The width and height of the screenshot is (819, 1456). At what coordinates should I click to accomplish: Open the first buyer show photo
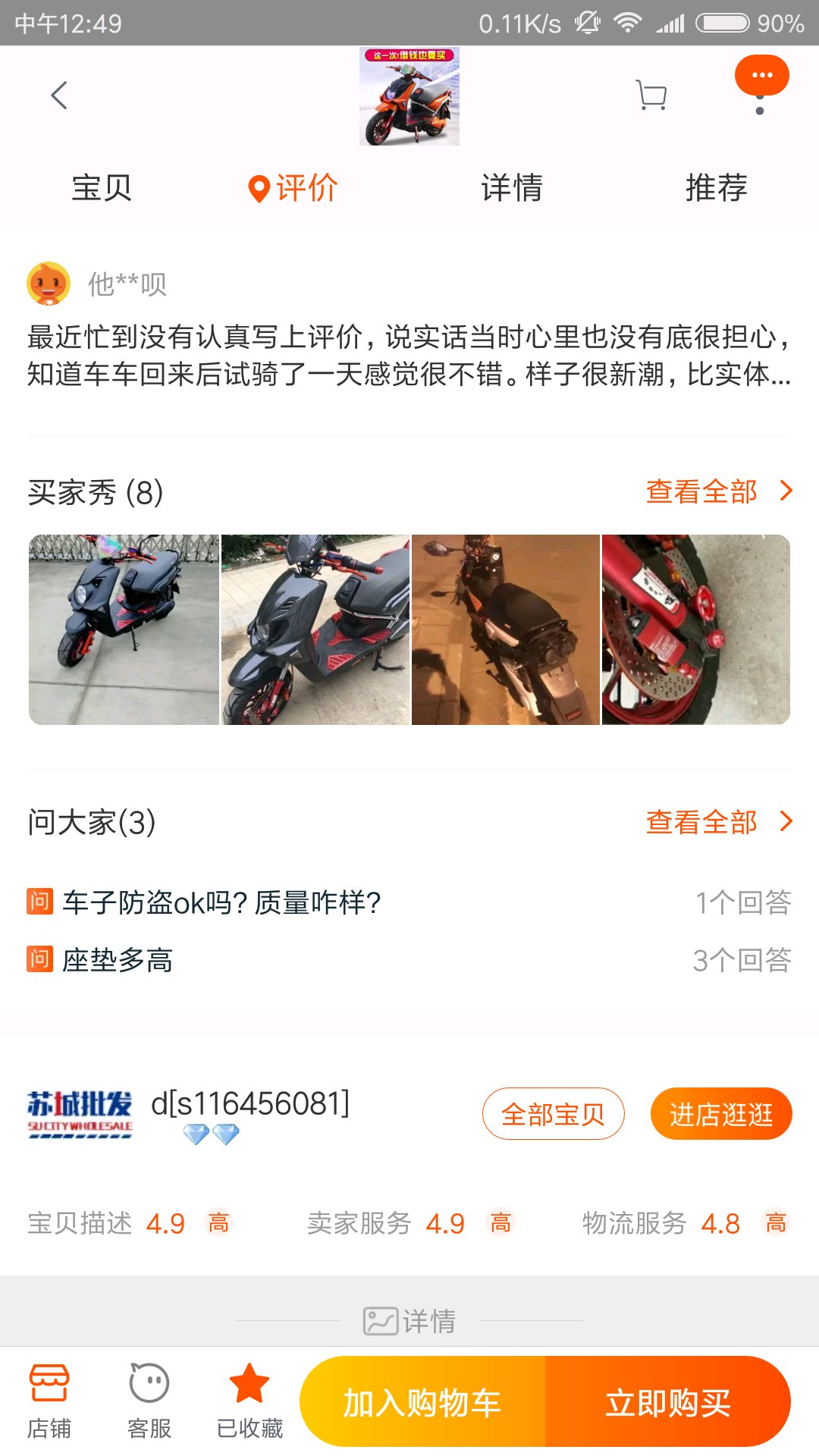[x=124, y=629]
